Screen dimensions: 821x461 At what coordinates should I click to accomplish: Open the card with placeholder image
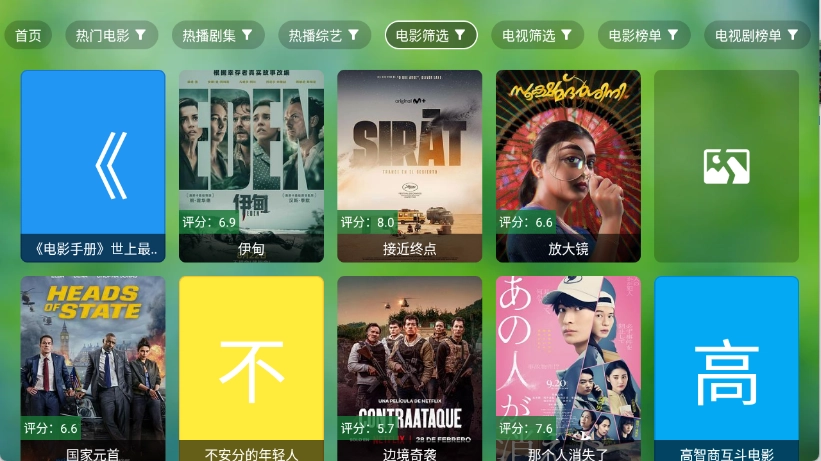726,166
